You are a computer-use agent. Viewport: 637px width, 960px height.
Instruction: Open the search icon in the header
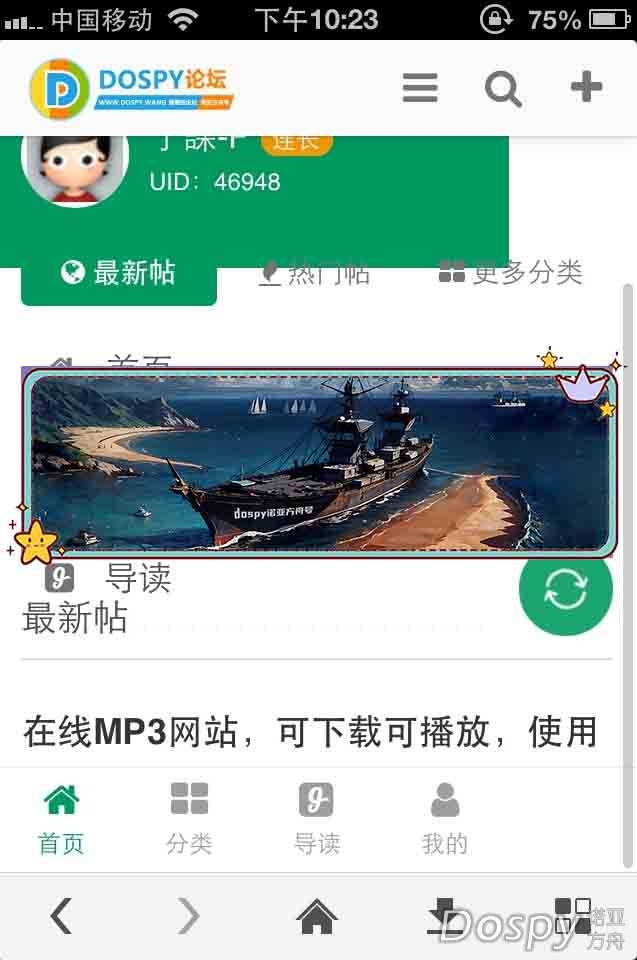[503, 89]
